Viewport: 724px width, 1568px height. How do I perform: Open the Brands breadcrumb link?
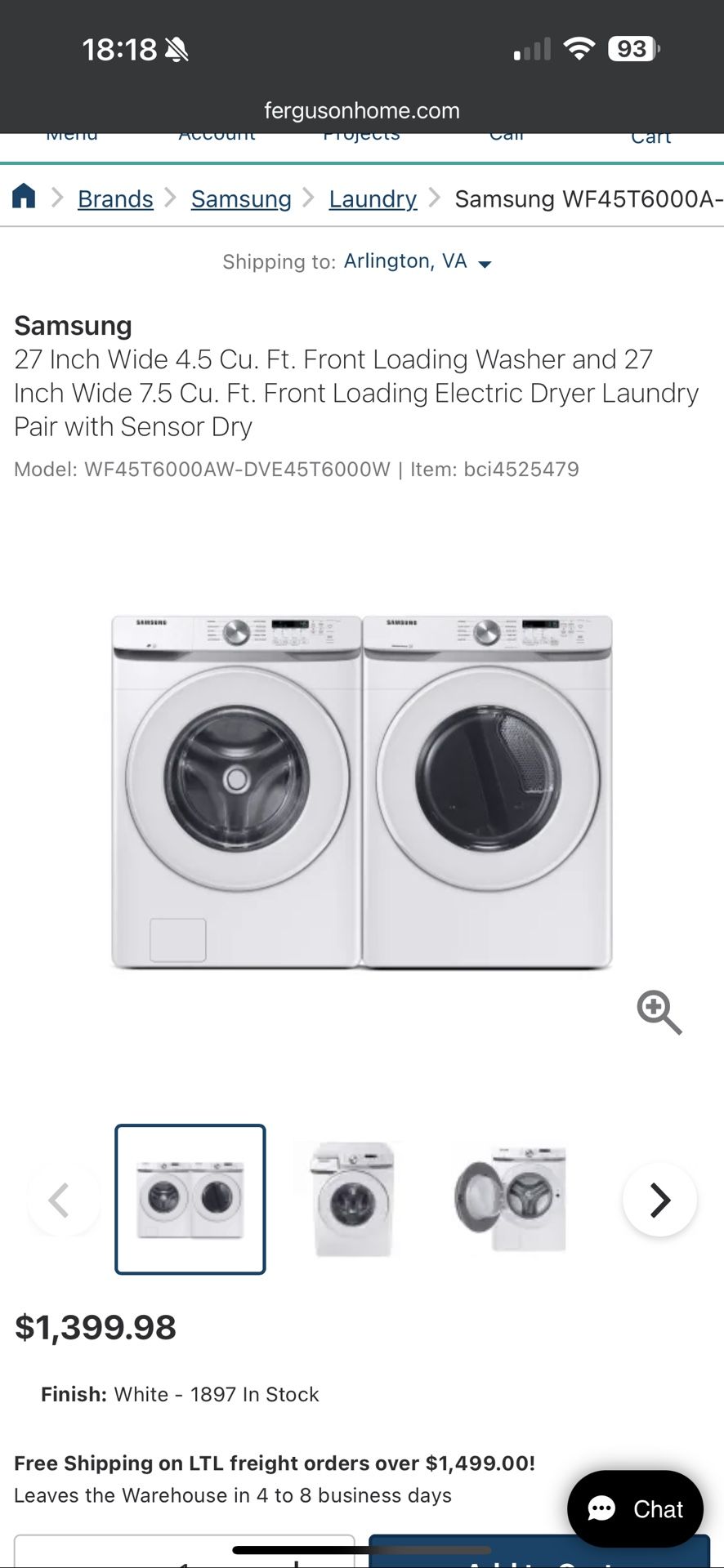tap(115, 198)
